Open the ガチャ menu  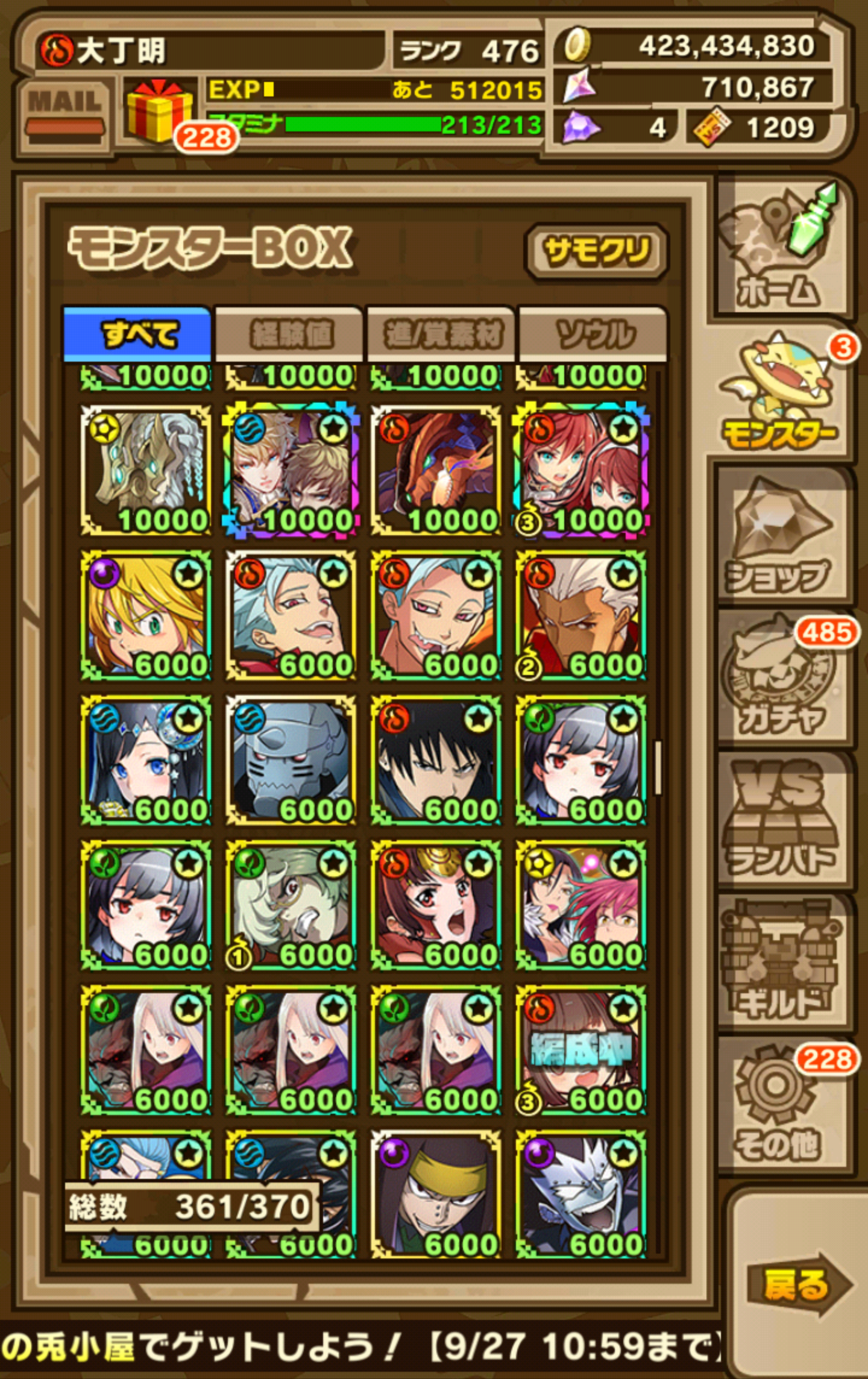tap(782, 681)
